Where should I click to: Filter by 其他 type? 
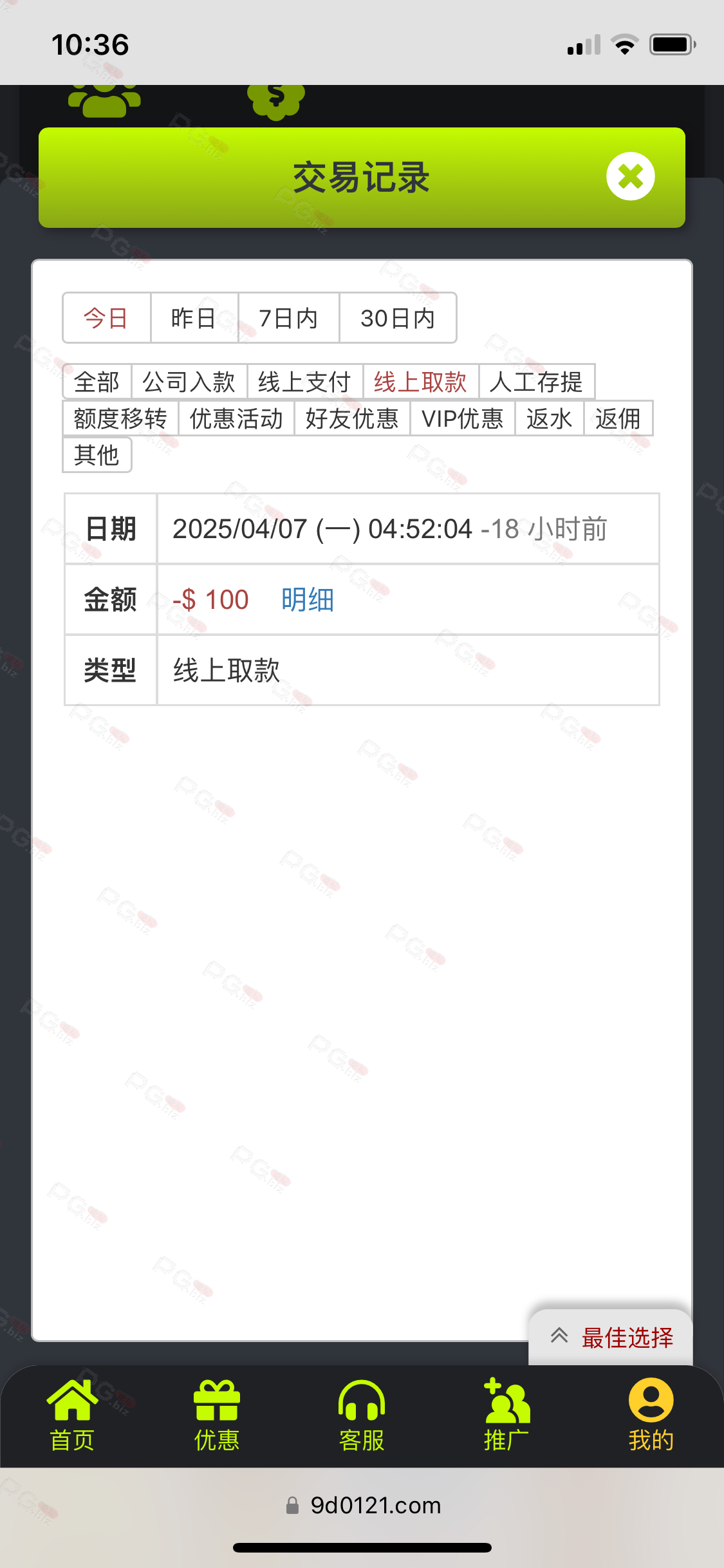click(97, 455)
